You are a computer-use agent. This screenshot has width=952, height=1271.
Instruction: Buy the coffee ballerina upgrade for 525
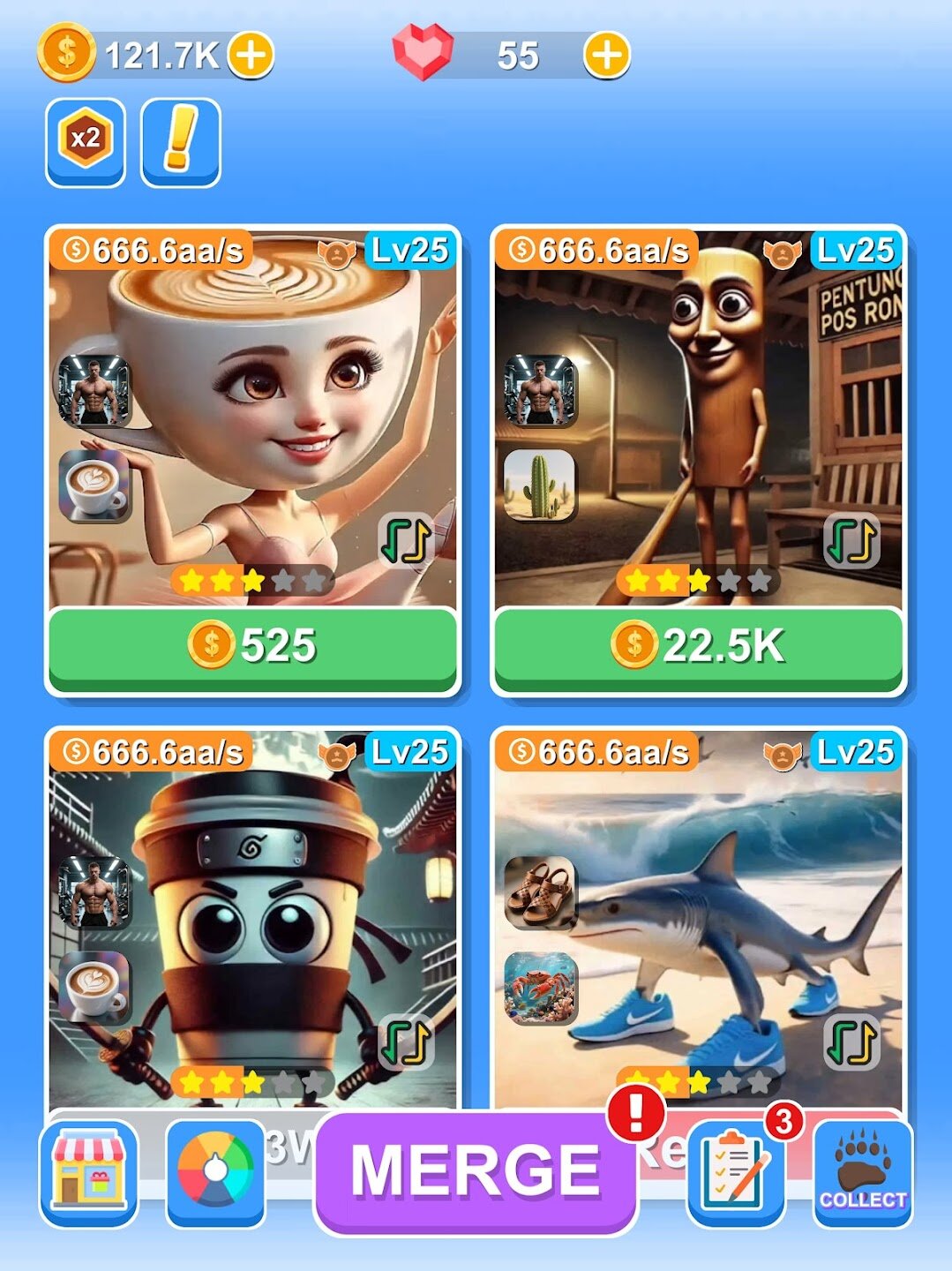tap(253, 646)
